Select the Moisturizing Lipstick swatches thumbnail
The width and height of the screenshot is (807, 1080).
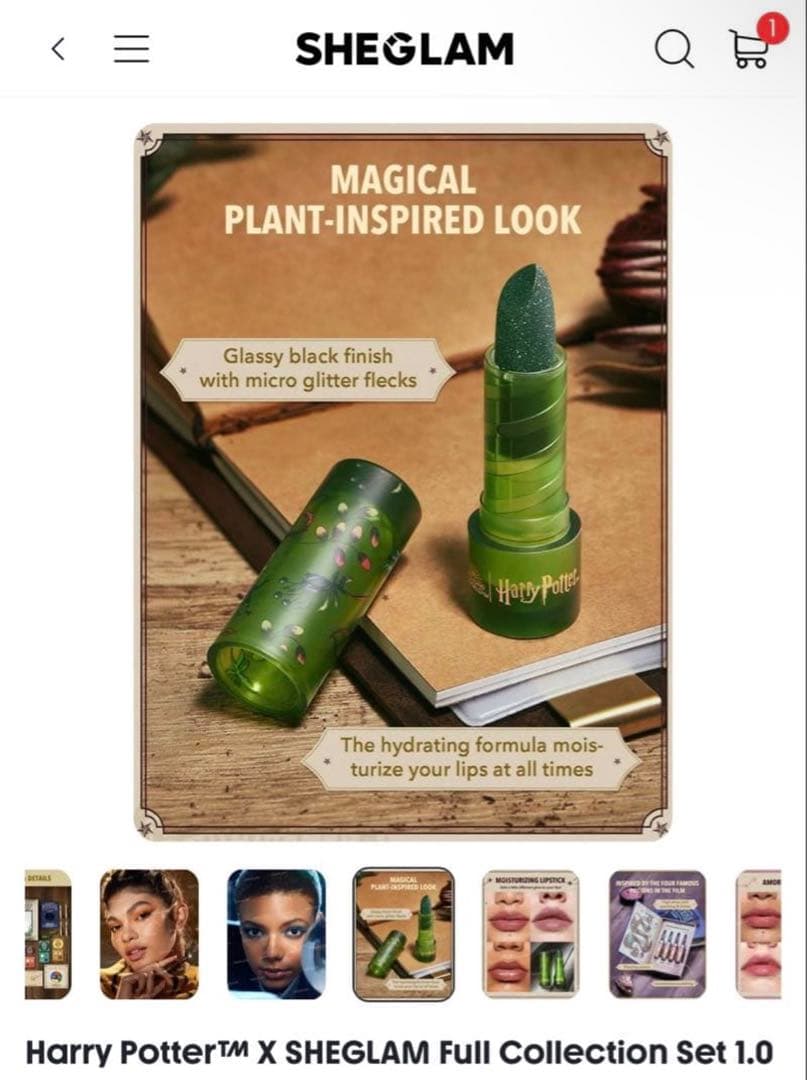(x=530, y=933)
